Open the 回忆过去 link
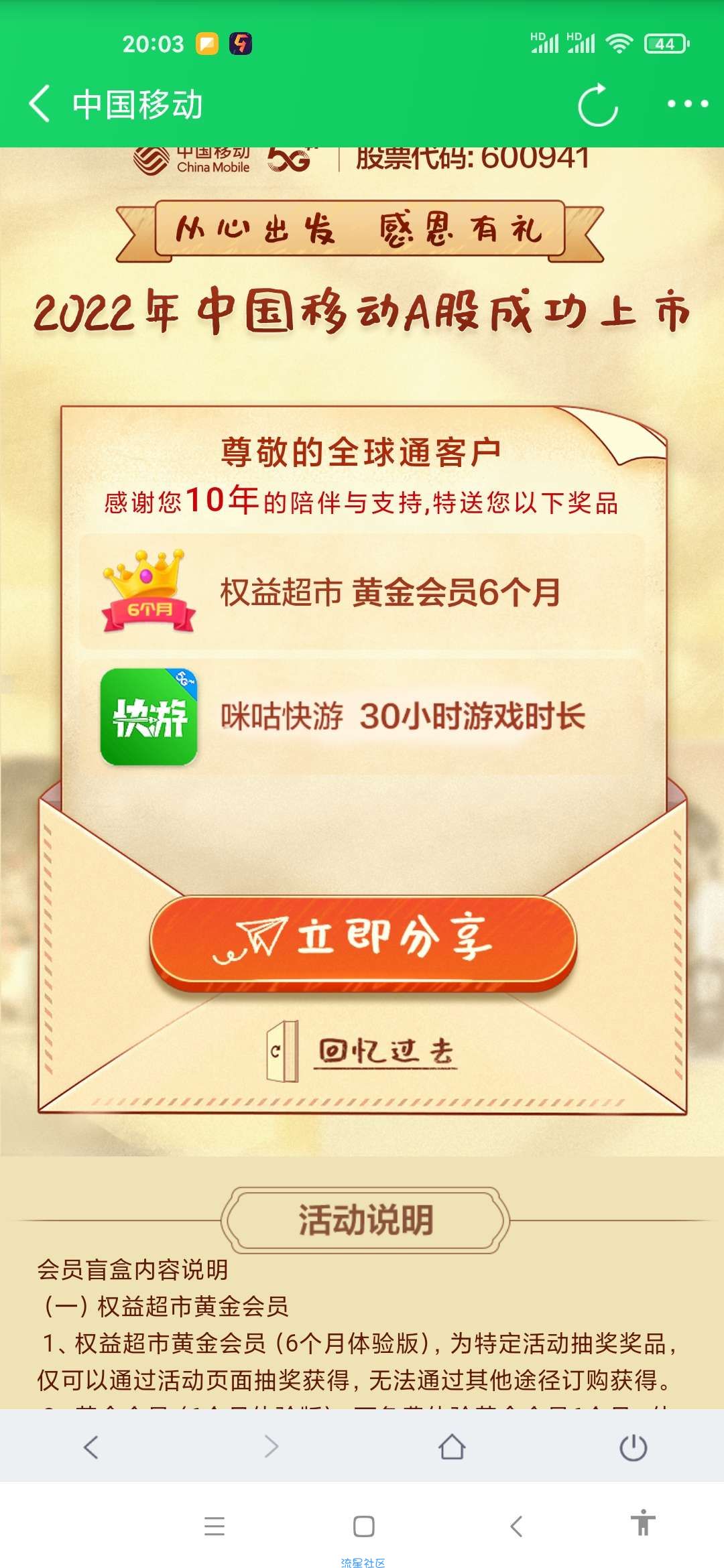 (385, 1051)
